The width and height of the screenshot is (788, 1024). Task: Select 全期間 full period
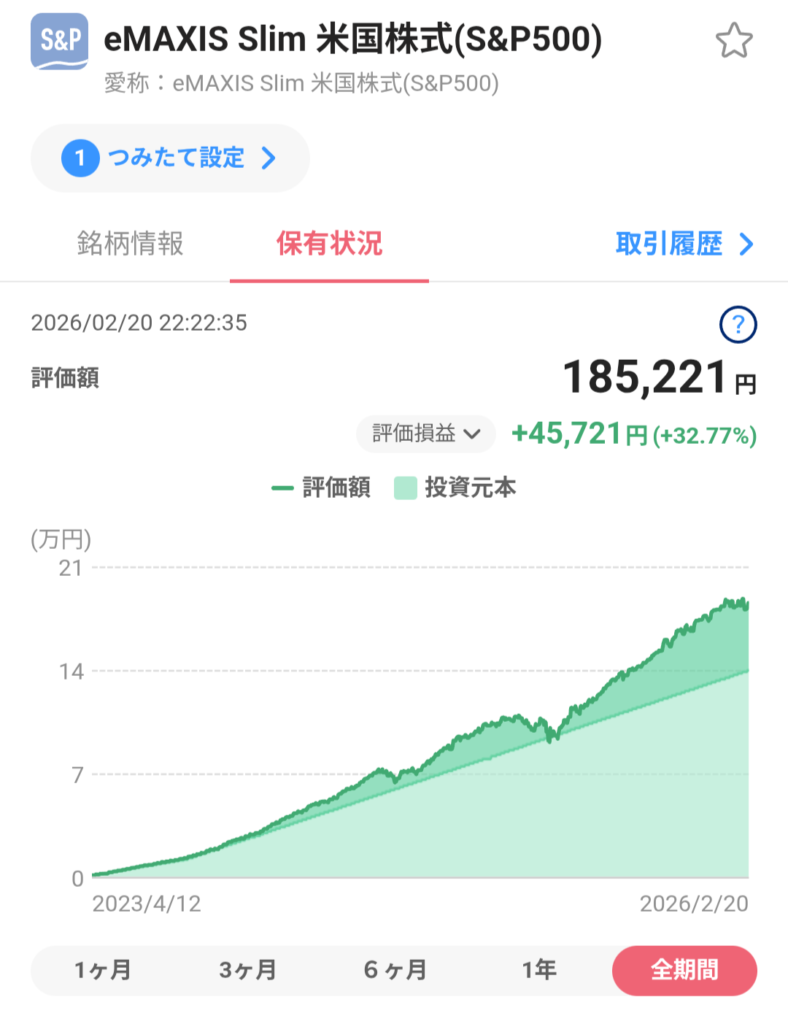684,970
